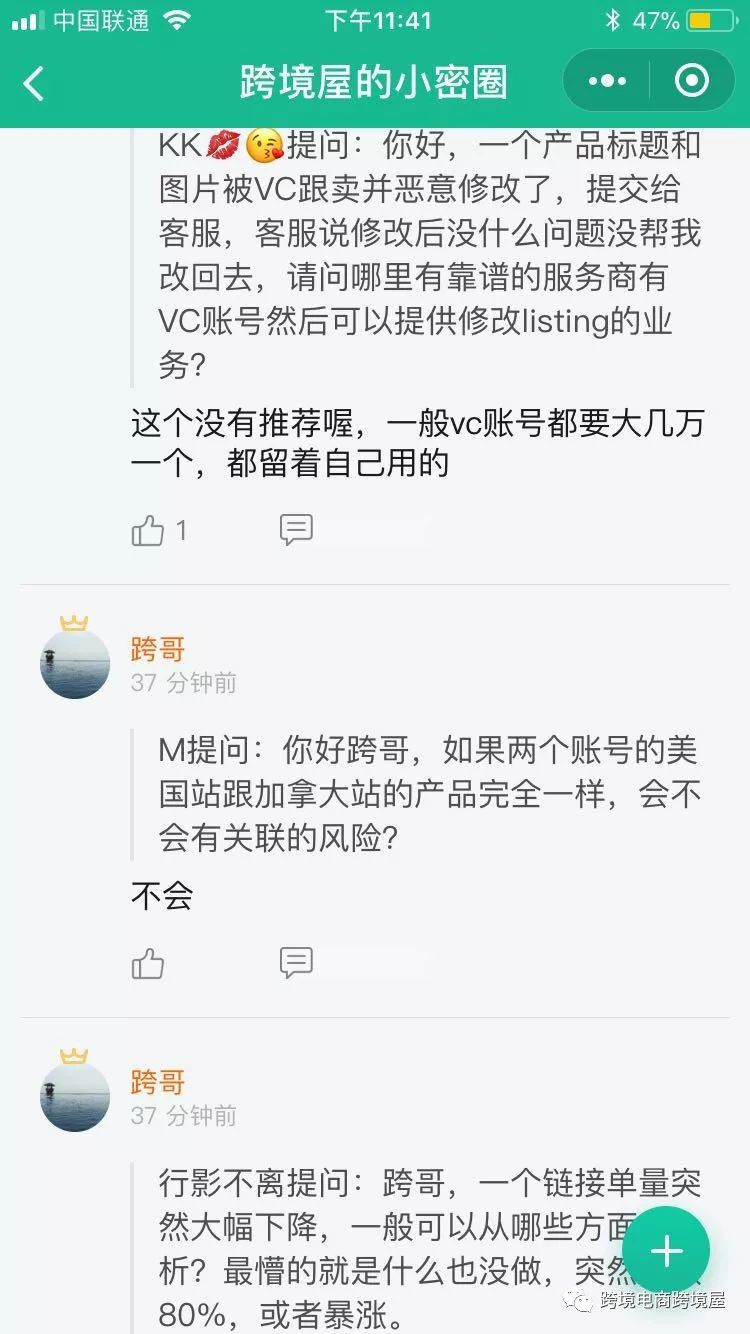This screenshot has height=1334, width=750.
Task: Comment on the VC账号 reply
Action: [296, 530]
